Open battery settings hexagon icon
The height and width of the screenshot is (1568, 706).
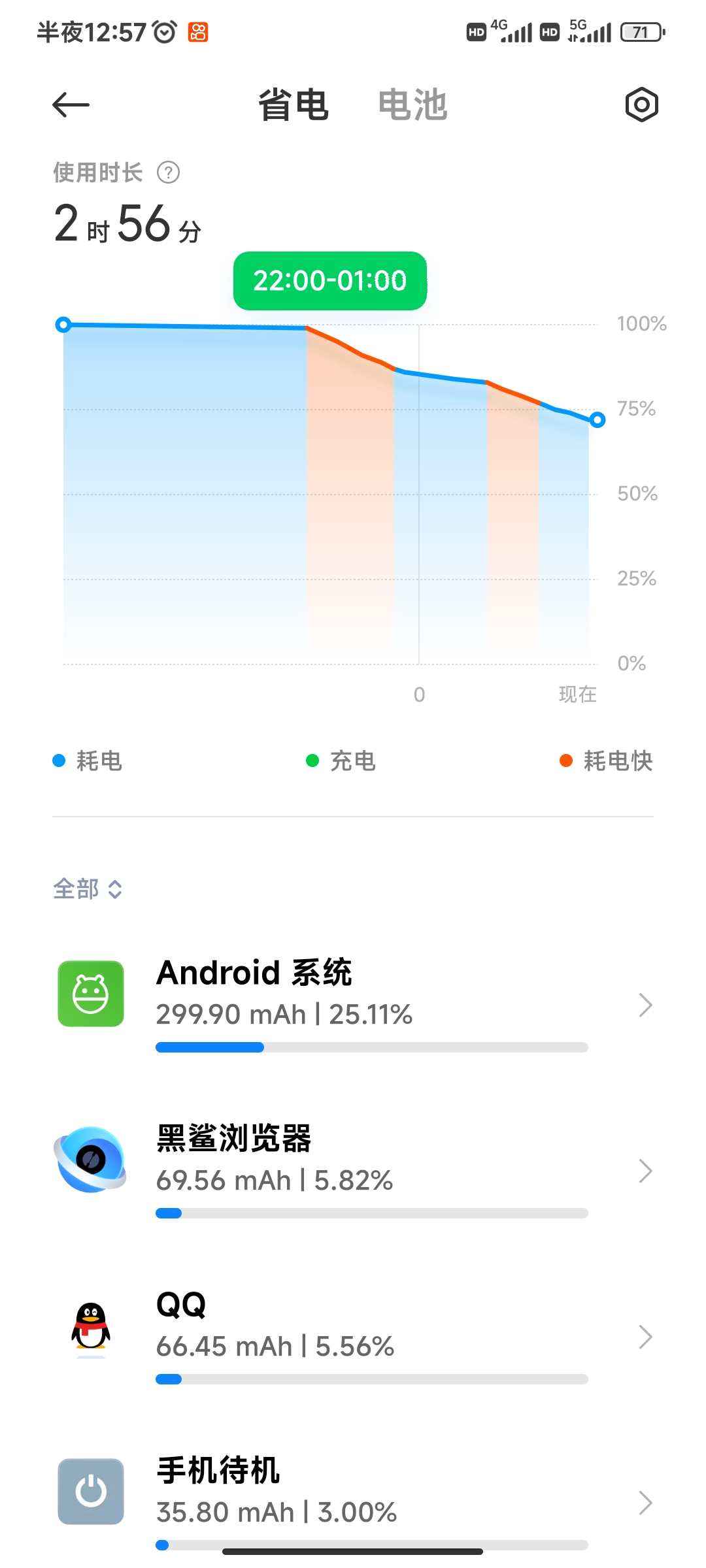pyautogui.click(x=641, y=105)
